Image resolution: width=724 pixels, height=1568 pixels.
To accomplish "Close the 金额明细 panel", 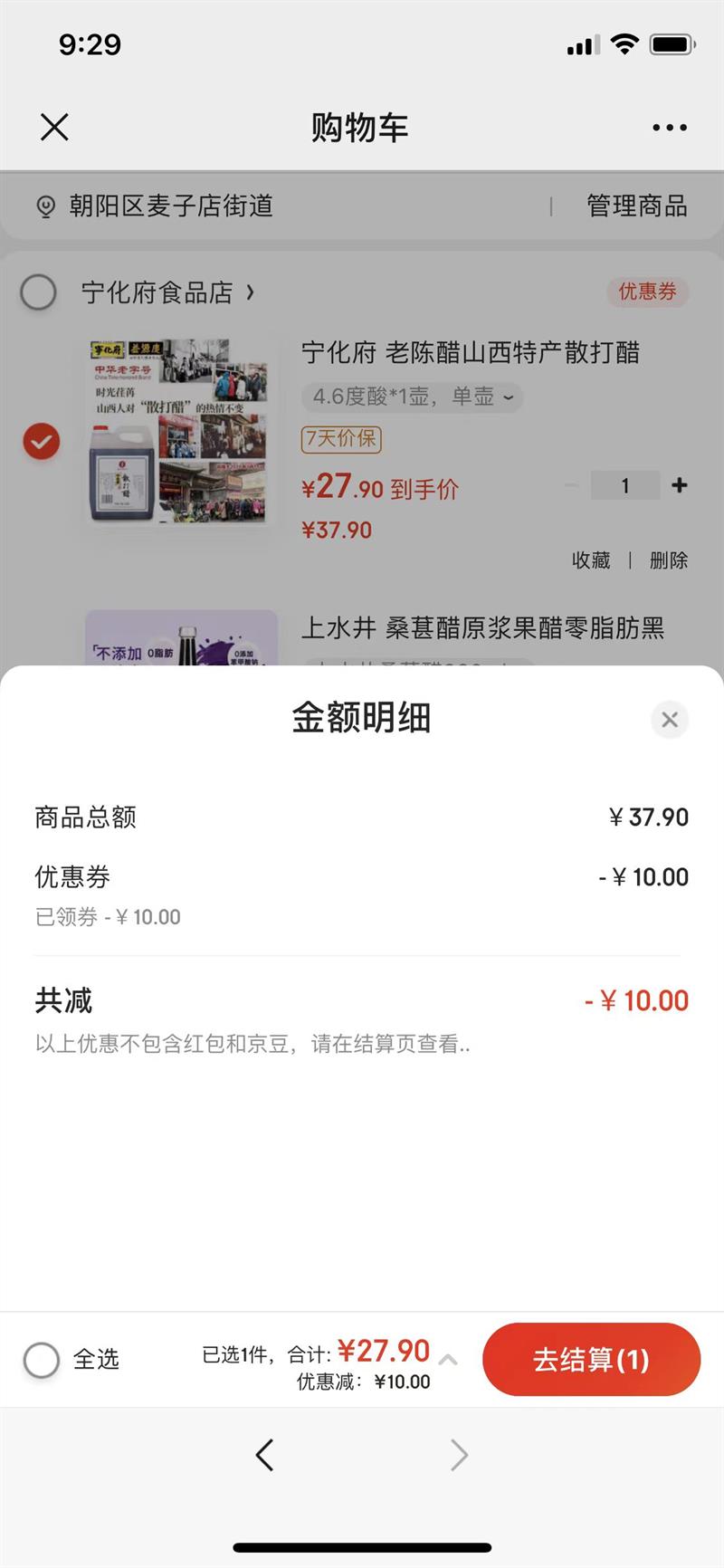I will click(670, 720).
